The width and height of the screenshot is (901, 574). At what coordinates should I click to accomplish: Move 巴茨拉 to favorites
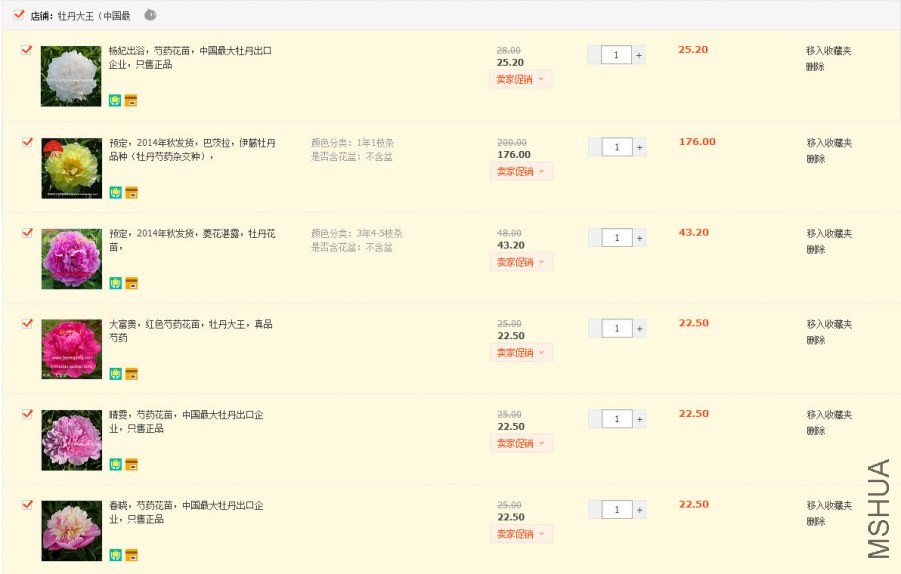coord(829,142)
